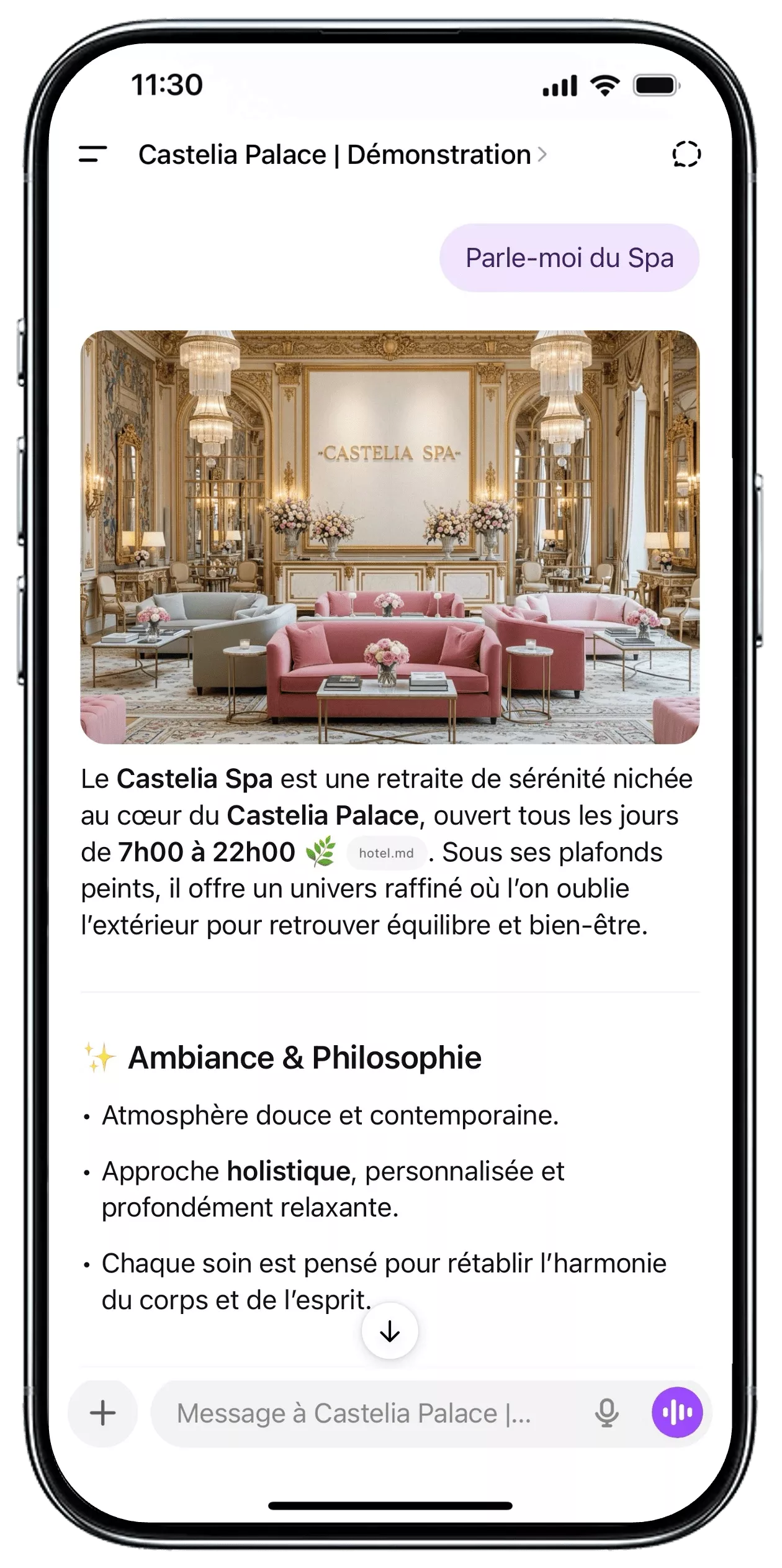Image resolution: width=782 pixels, height=1568 pixels.
Task: Dictate with the microphone icon
Action: pyautogui.click(x=606, y=1413)
